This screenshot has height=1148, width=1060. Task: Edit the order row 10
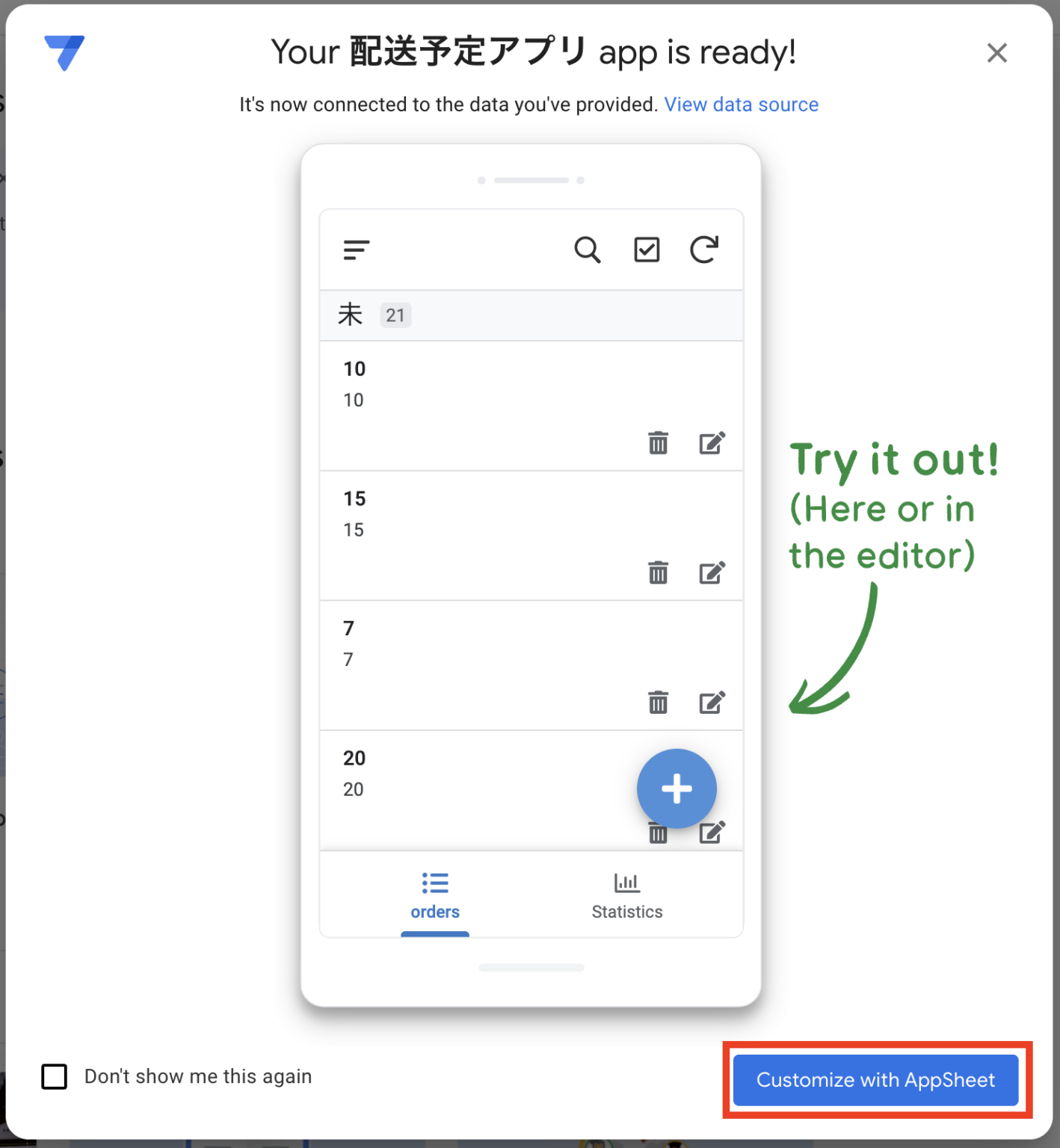(712, 443)
